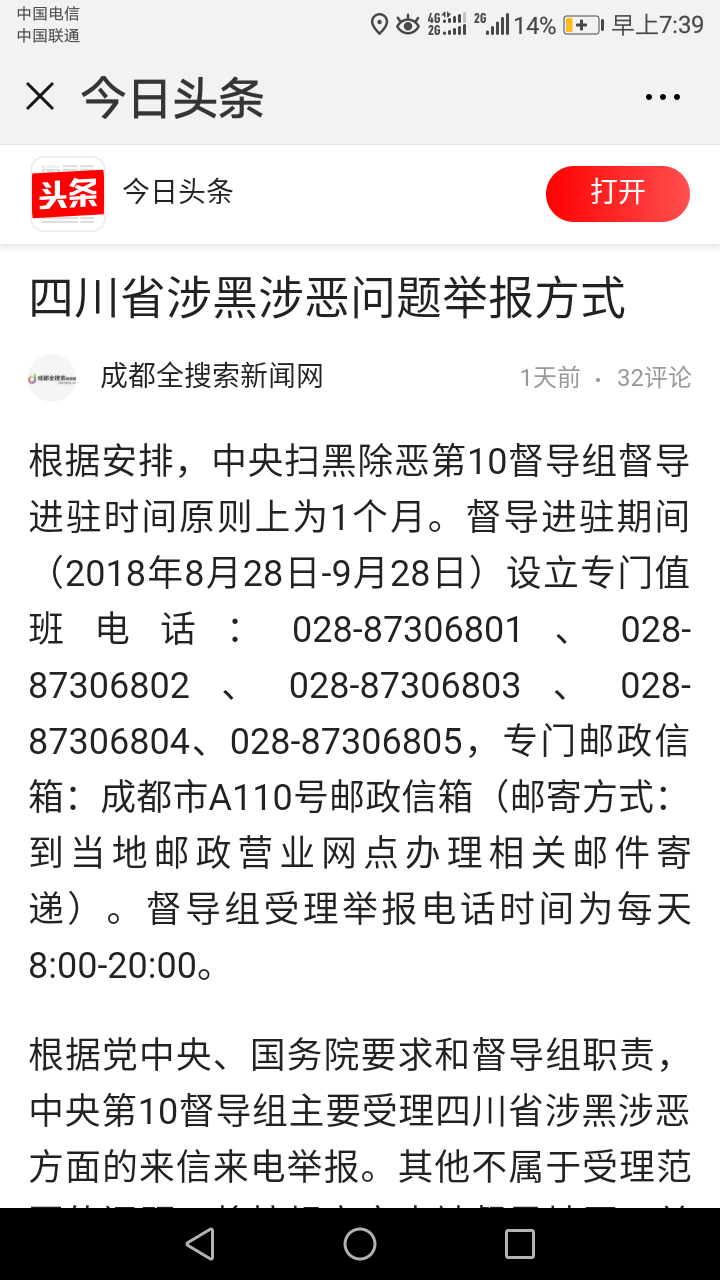View the 32评论 comments

(x=654, y=377)
